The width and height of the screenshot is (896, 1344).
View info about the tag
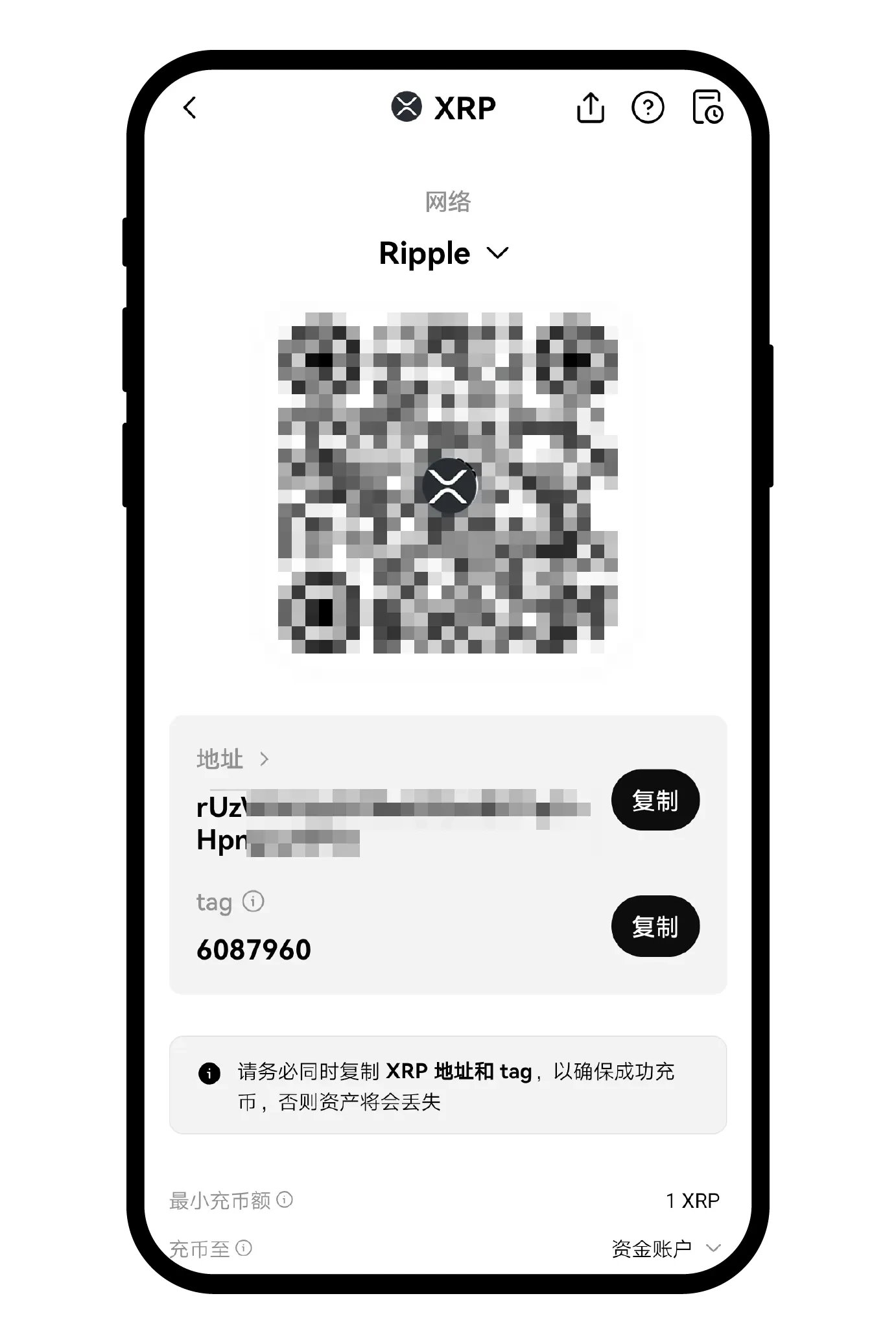tap(253, 901)
